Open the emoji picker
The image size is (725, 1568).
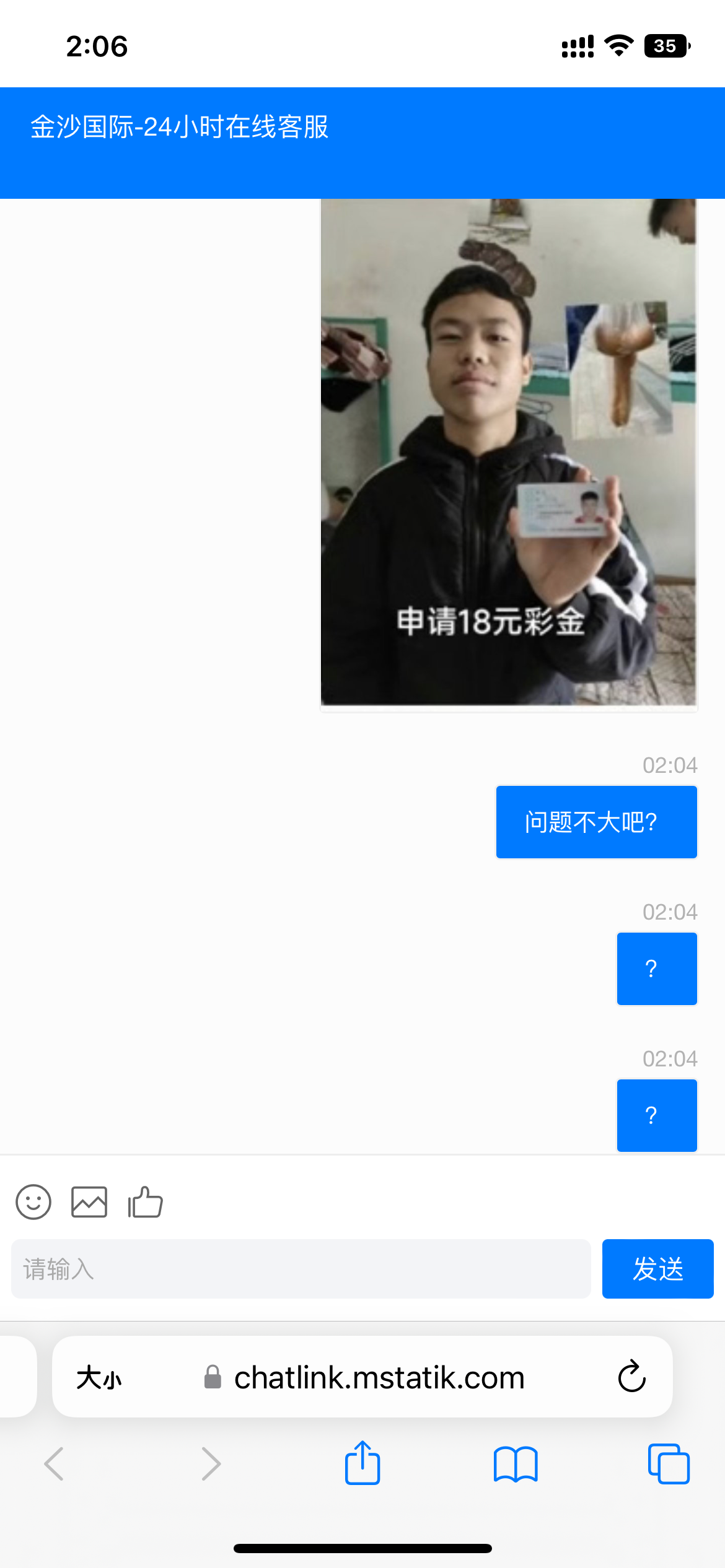(x=33, y=1202)
